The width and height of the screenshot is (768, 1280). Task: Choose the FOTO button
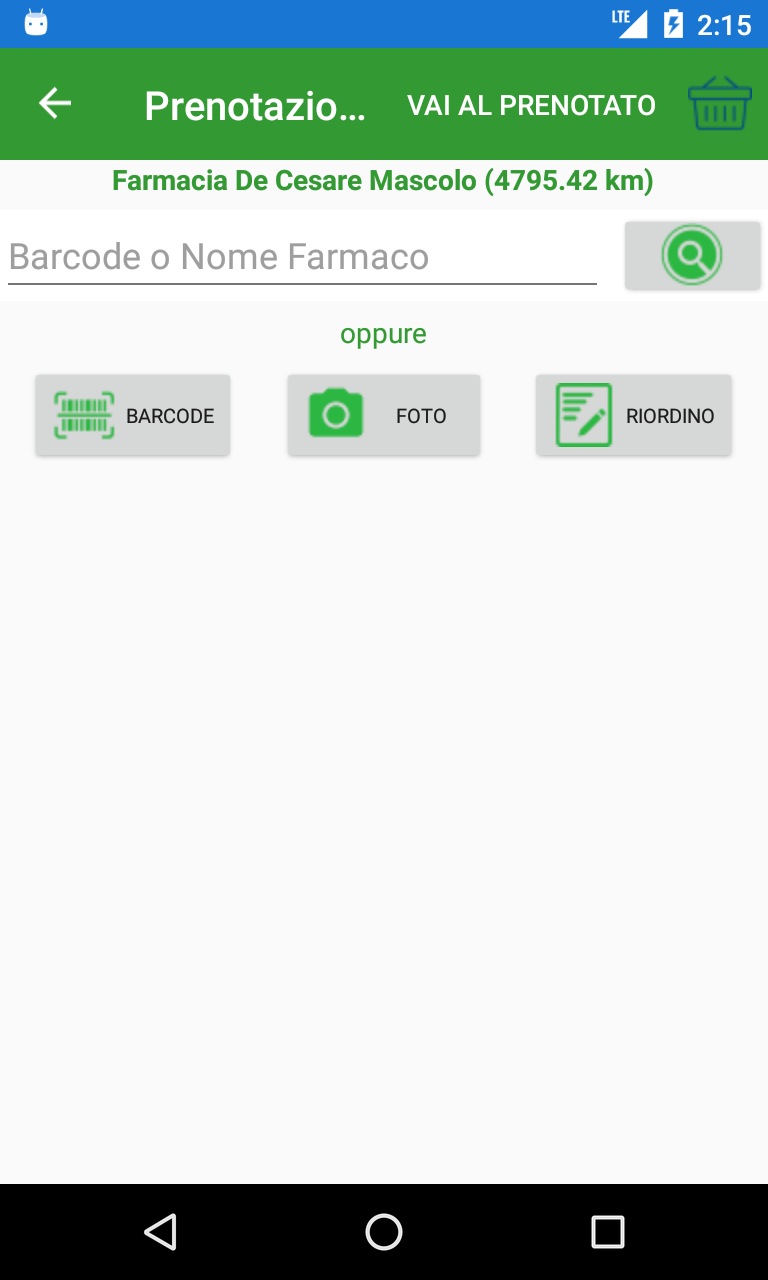pyautogui.click(x=384, y=415)
